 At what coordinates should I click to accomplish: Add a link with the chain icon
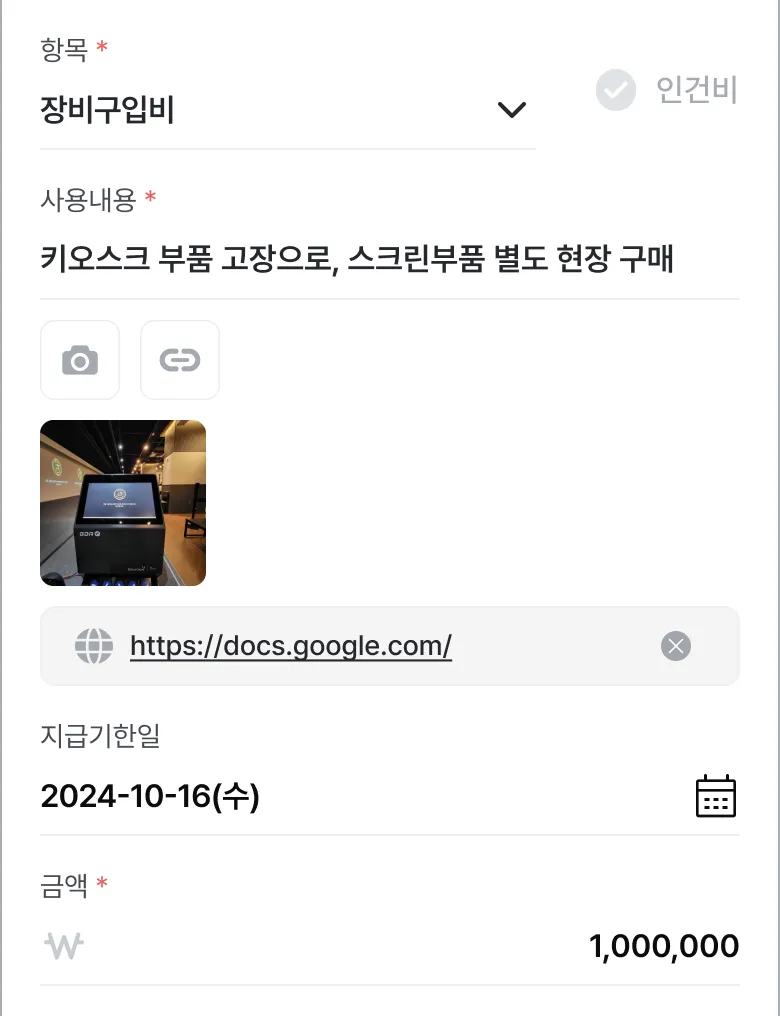(x=180, y=360)
